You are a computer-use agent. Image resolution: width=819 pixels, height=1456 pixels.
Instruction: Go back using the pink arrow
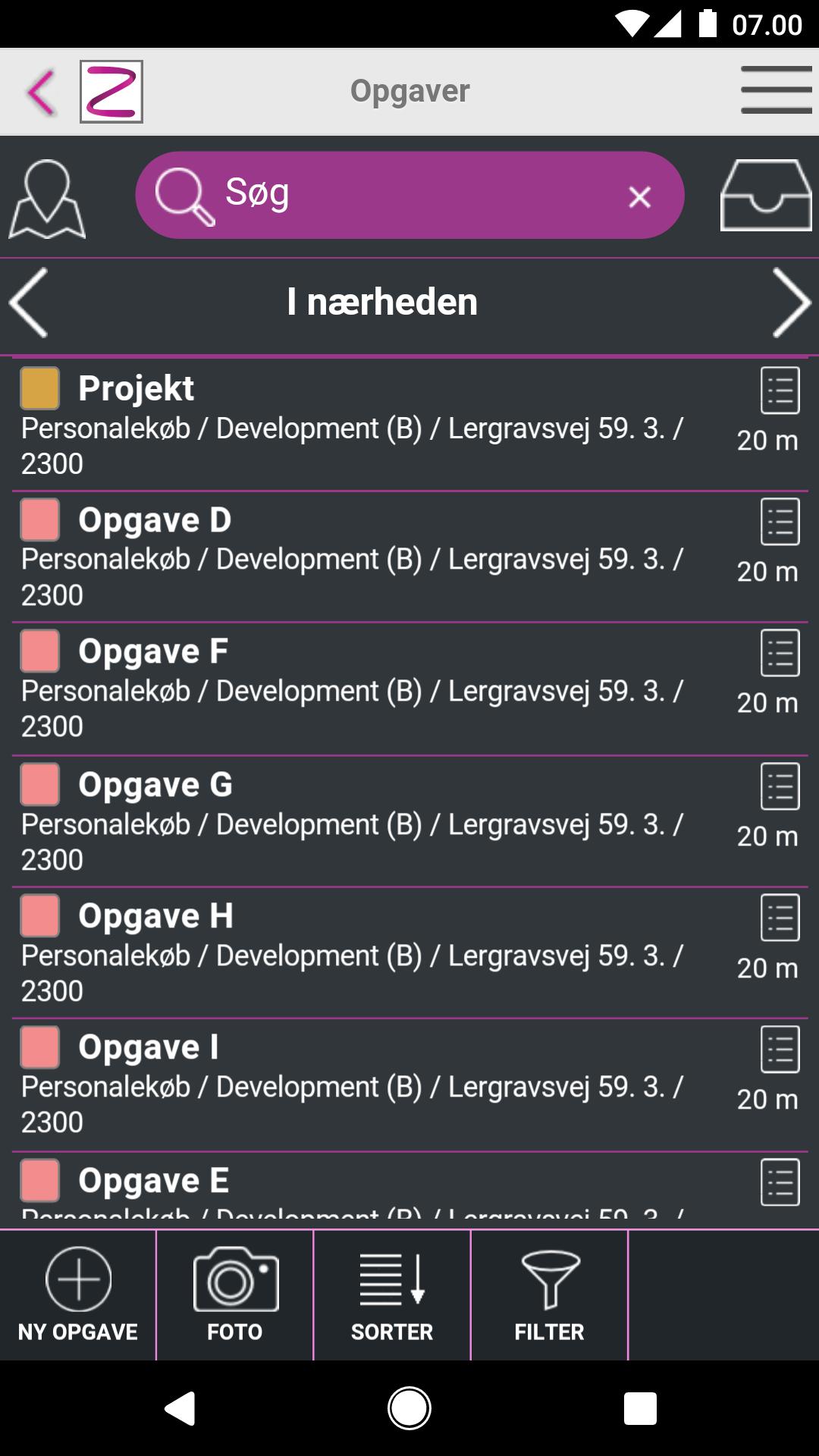[42, 93]
